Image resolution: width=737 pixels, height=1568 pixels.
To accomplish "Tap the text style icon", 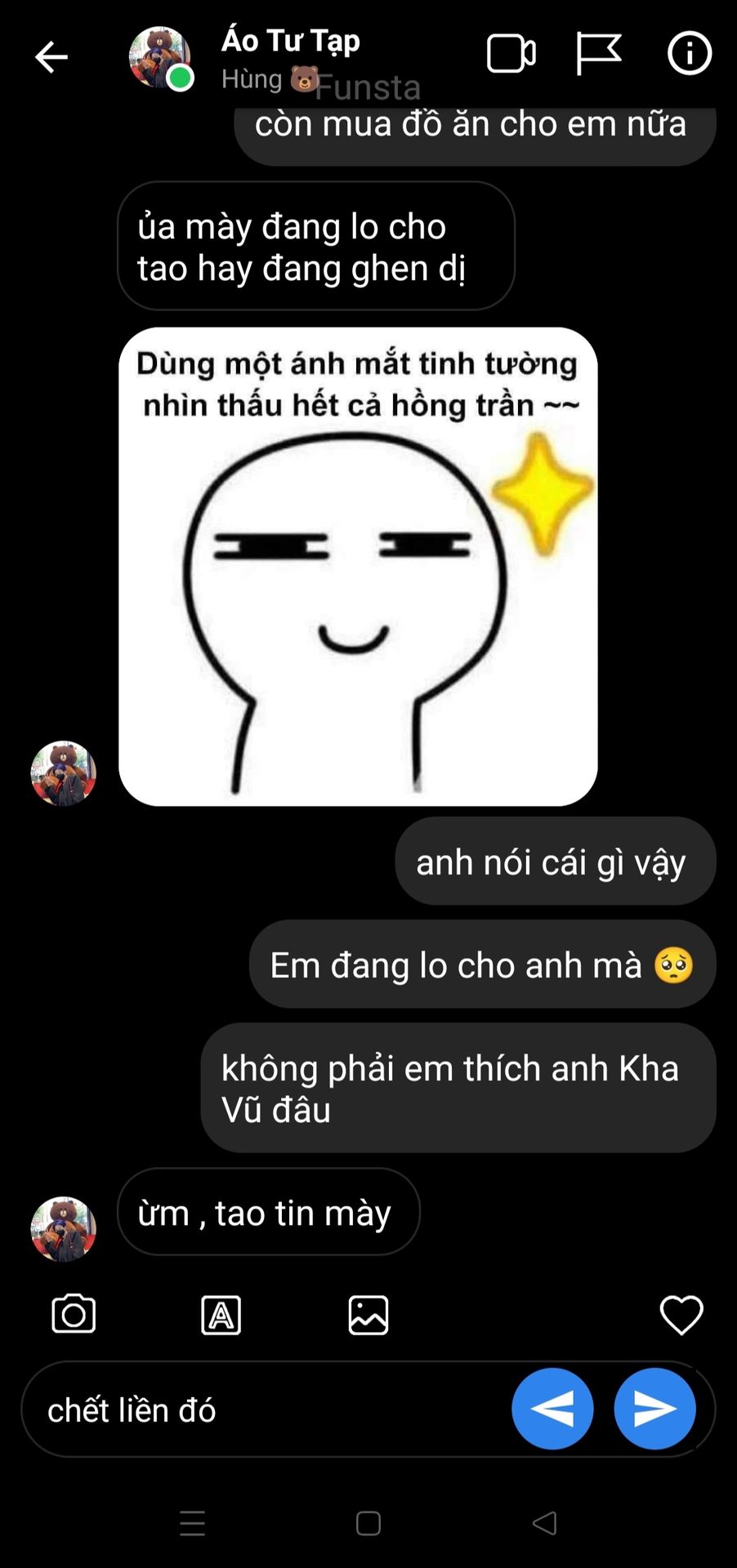I will point(221,1315).
